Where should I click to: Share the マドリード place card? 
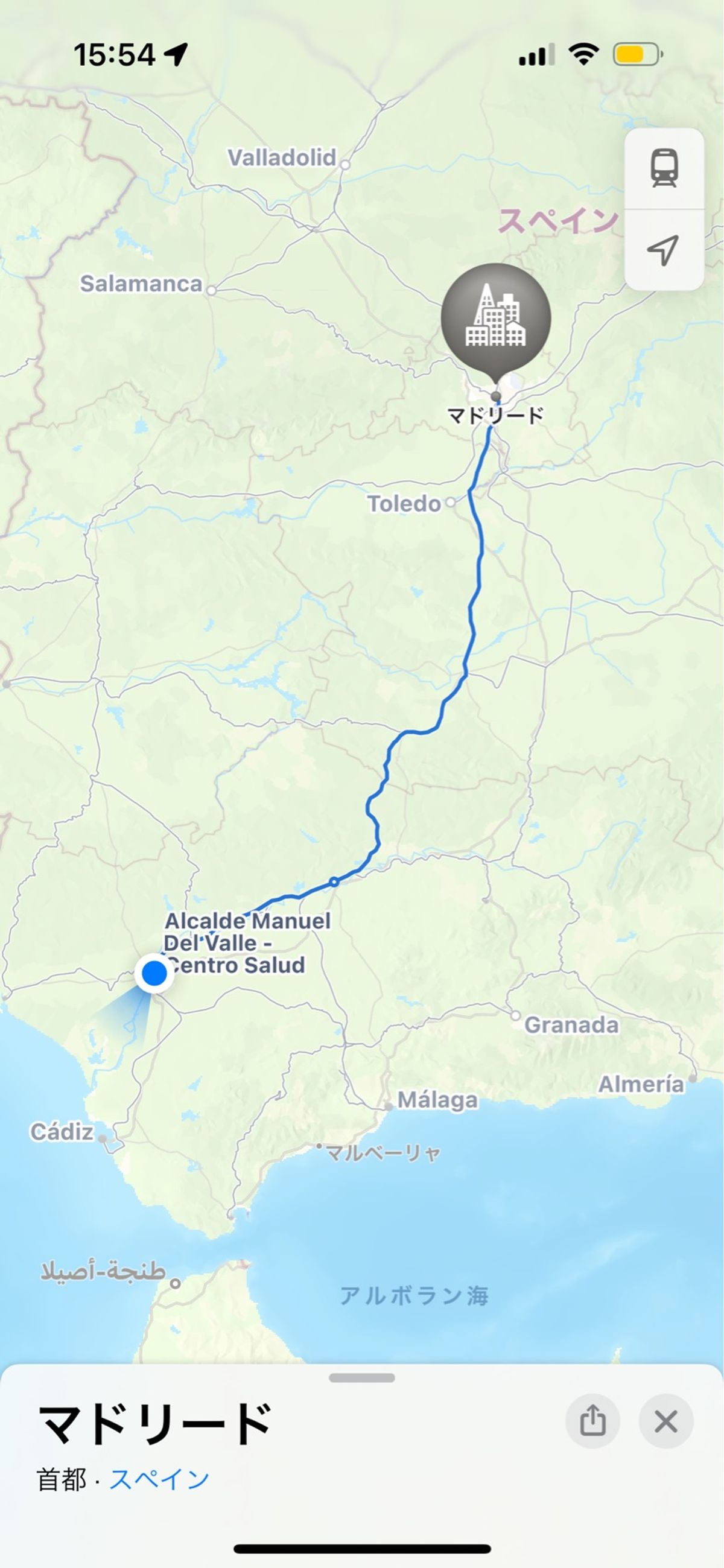click(592, 1421)
